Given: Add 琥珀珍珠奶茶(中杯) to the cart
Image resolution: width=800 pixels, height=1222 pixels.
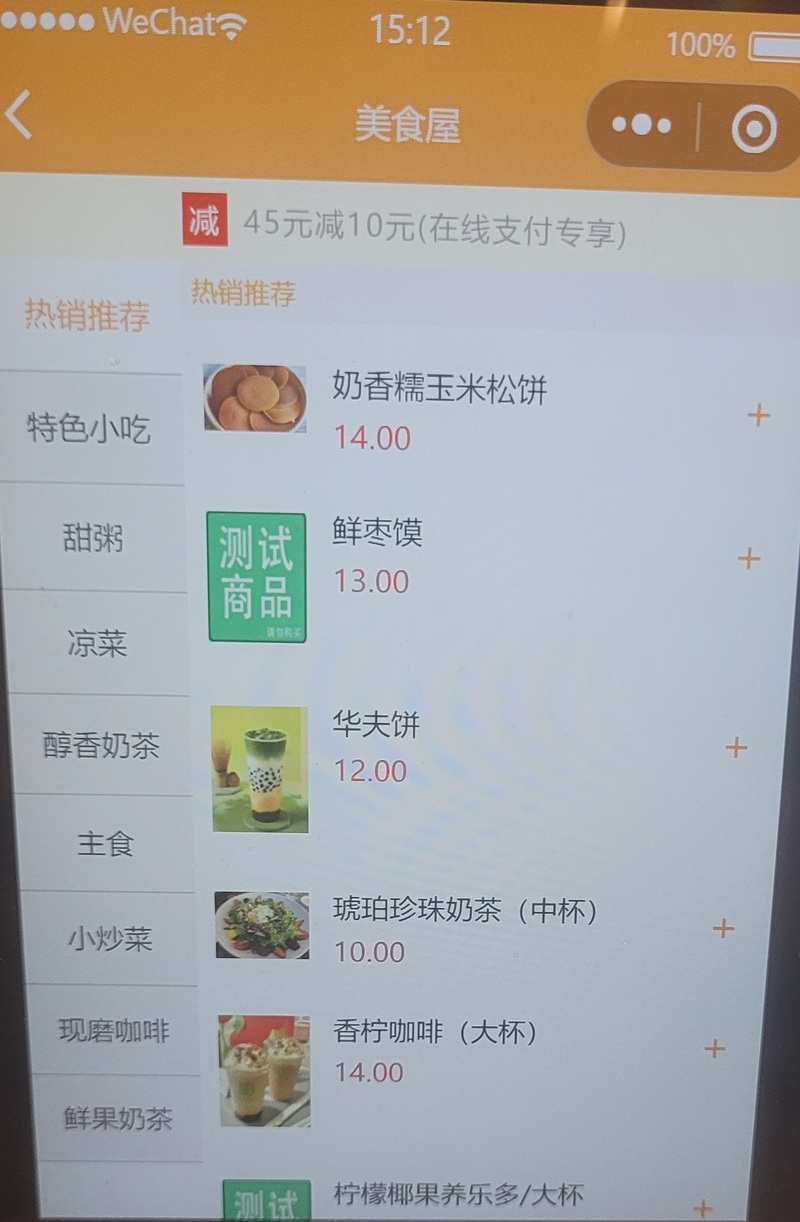Looking at the screenshot, I should pyautogui.click(x=723, y=929).
